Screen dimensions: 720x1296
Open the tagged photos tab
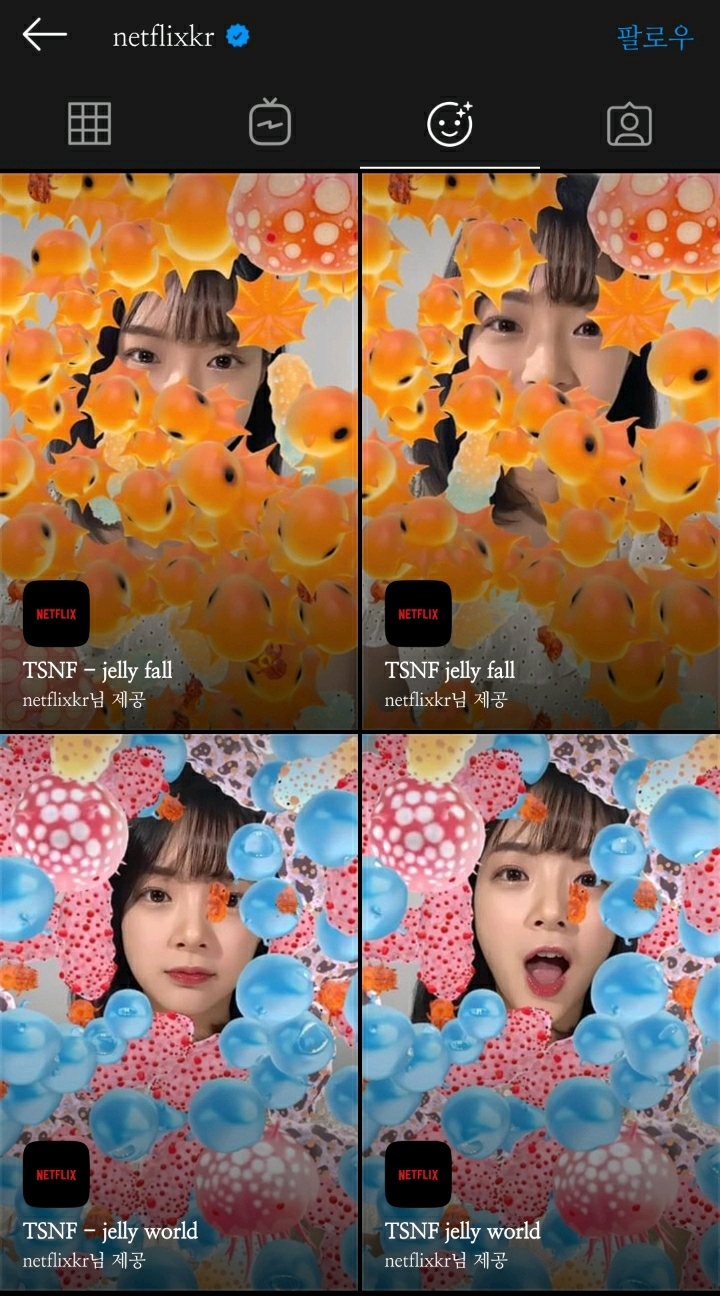pyautogui.click(x=629, y=125)
